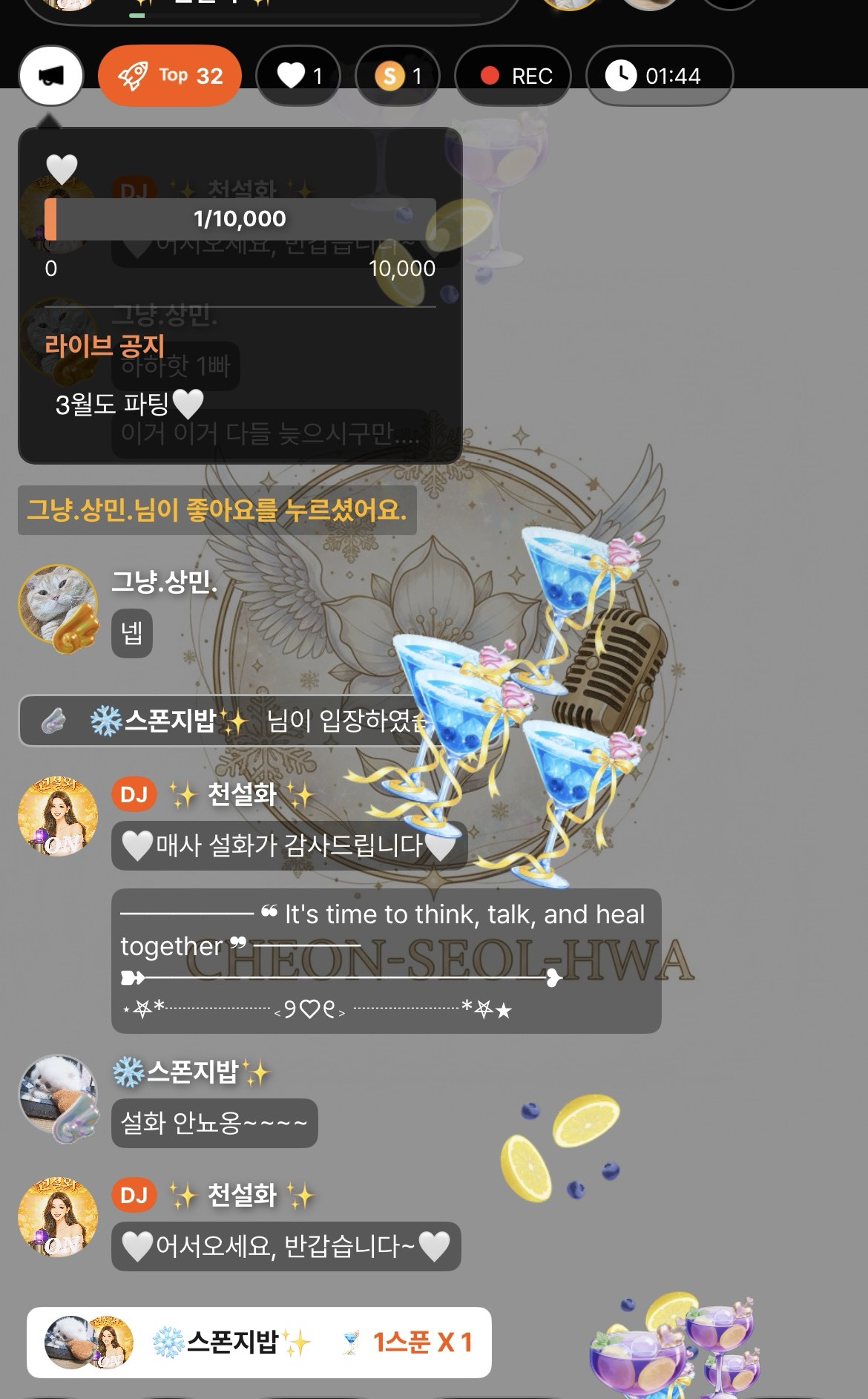Open the spoon S count chip
The height and width of the screenshot is (1399, 868).
pyautogui.click(x=398, y=76)
